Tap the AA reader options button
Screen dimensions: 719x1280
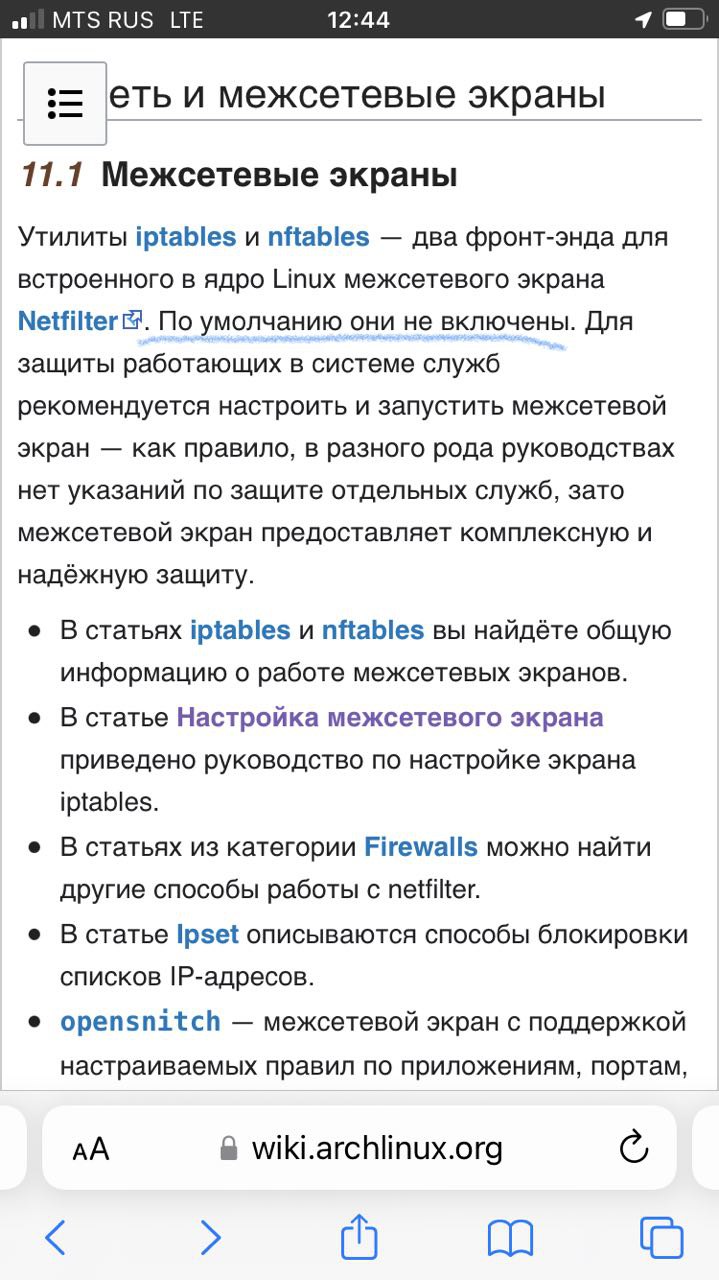91,1149
